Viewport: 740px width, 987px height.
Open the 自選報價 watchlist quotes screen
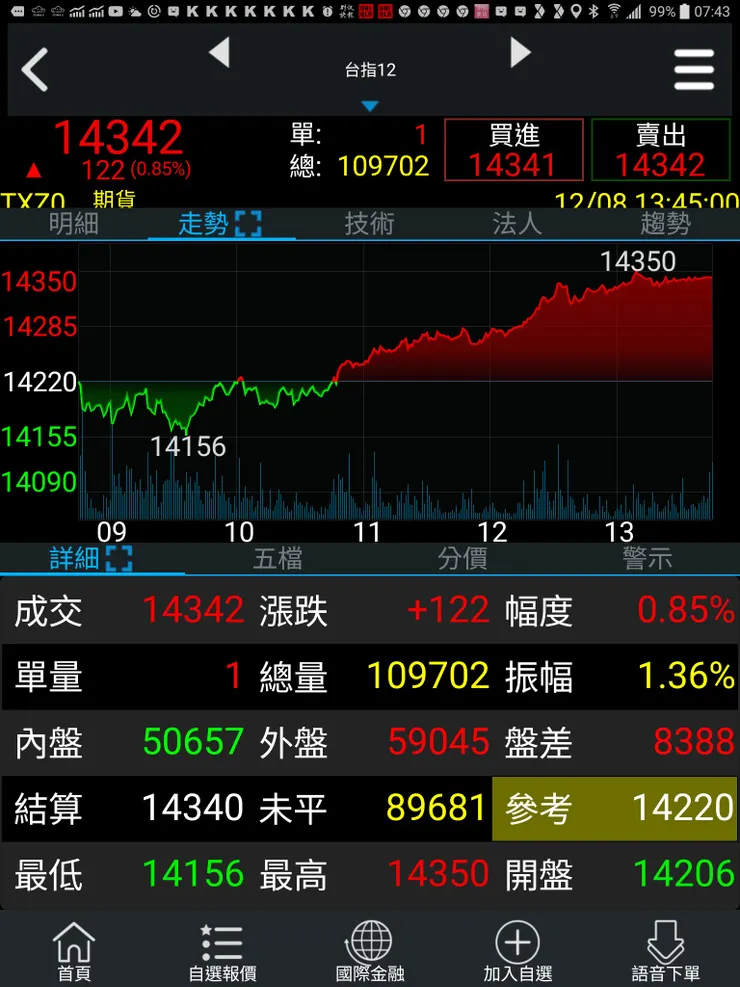click(222, 948)
